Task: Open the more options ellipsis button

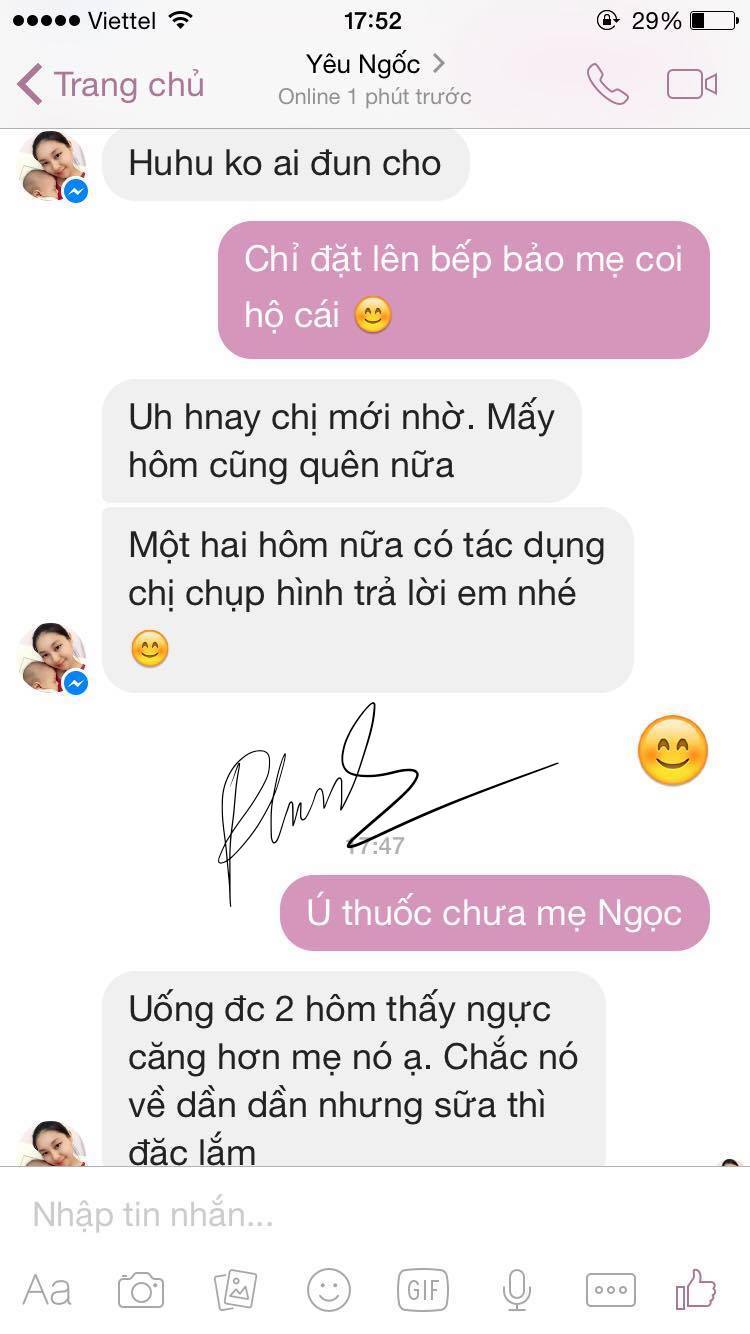Action: [x=609, y=1290]
